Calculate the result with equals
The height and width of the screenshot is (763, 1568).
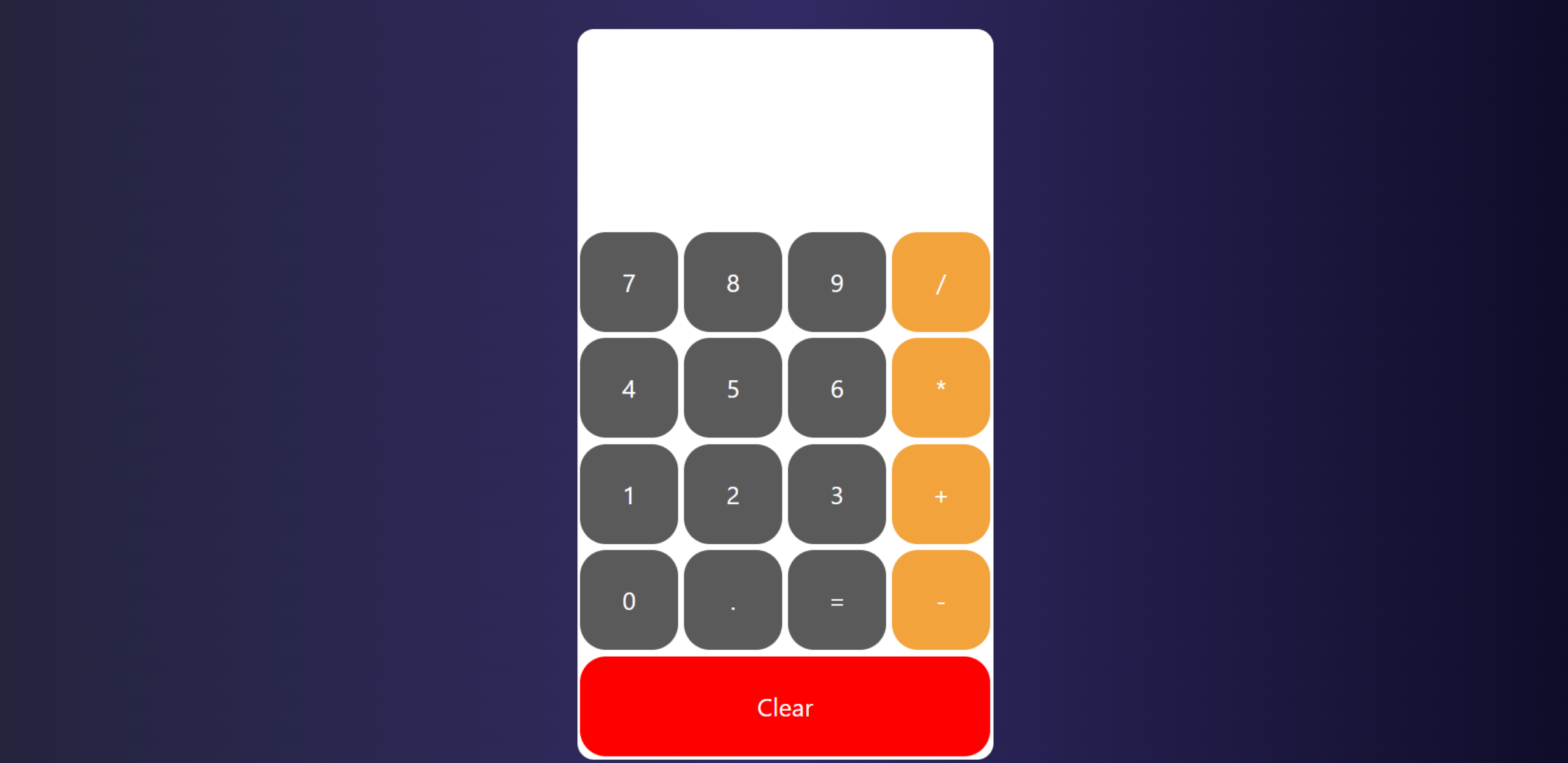pyautogui.click(x=837, y=600)
